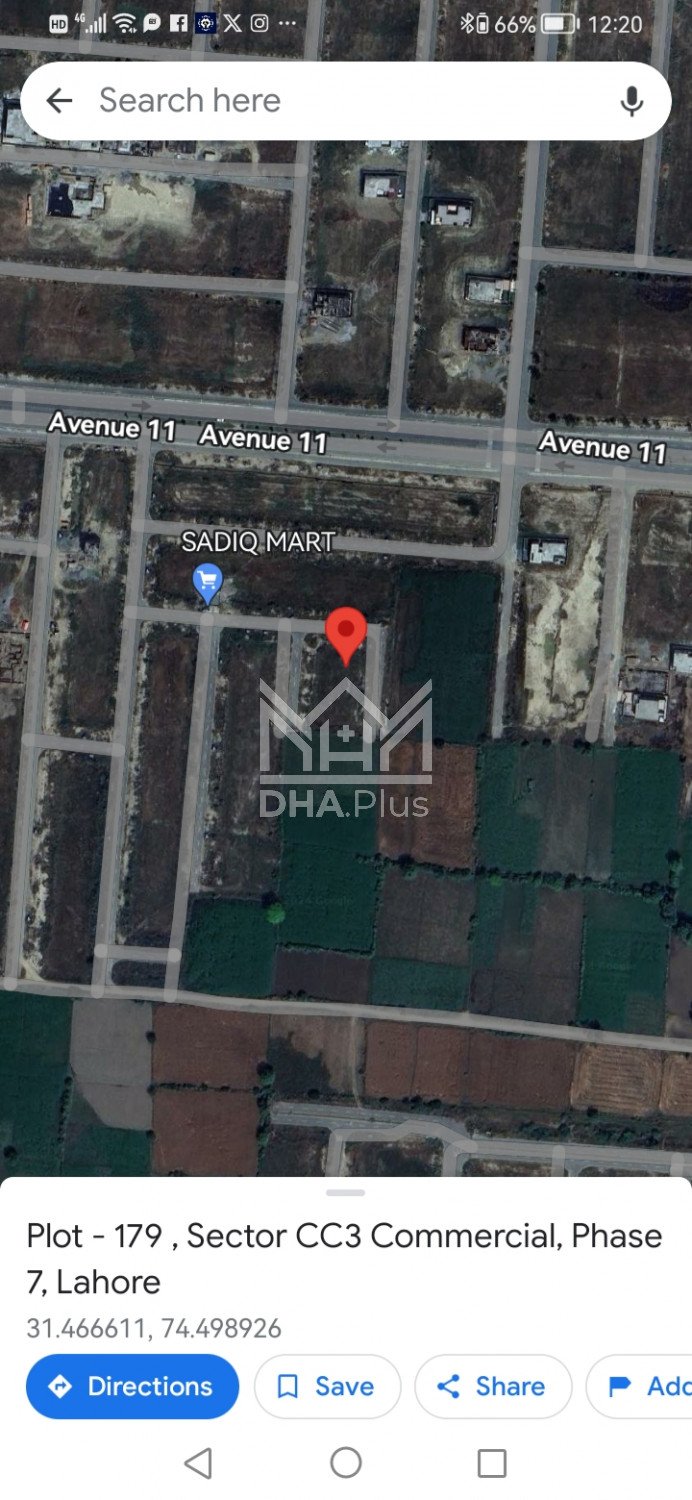Tap the system home button
The width and height of the screenshot is (692, 1500).
(x=346, y=1463)
